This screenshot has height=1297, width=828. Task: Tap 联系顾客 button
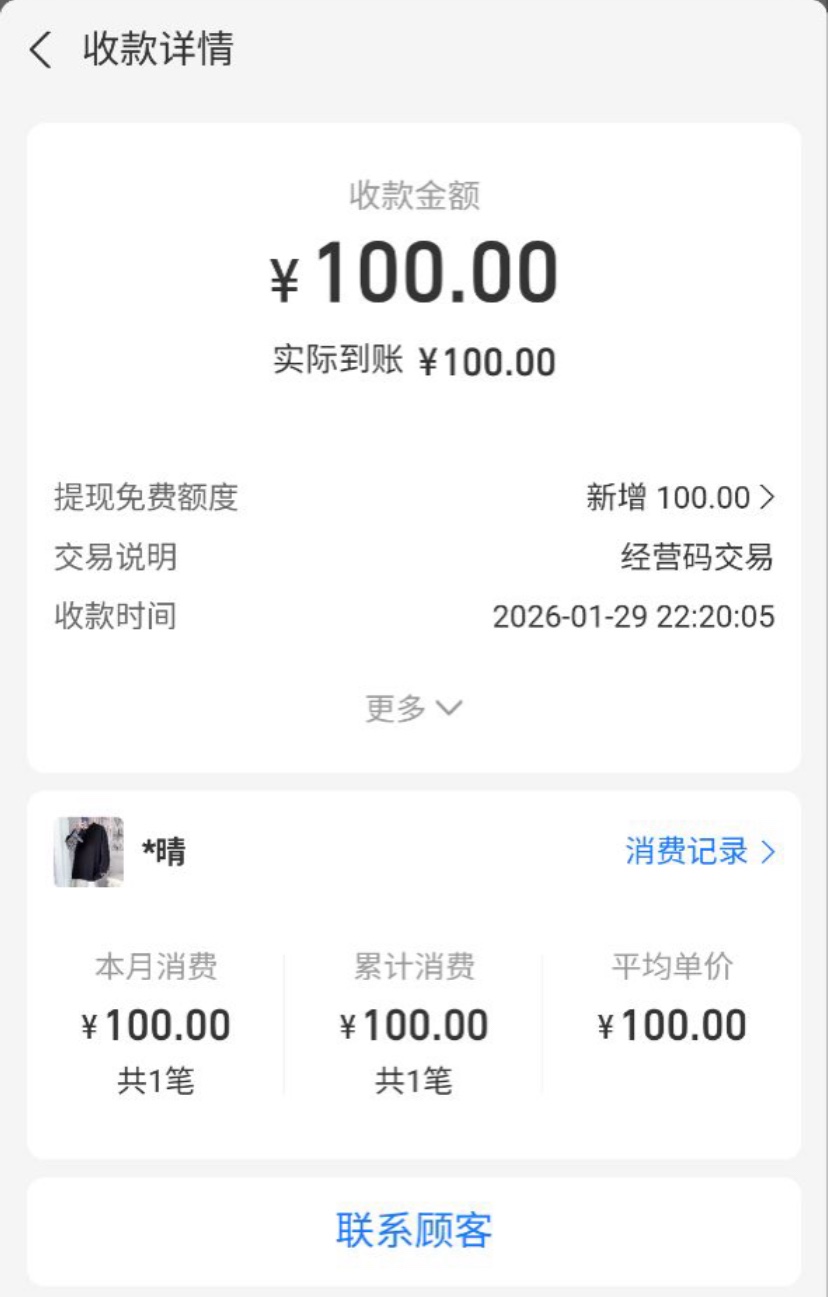(413, 1230)
